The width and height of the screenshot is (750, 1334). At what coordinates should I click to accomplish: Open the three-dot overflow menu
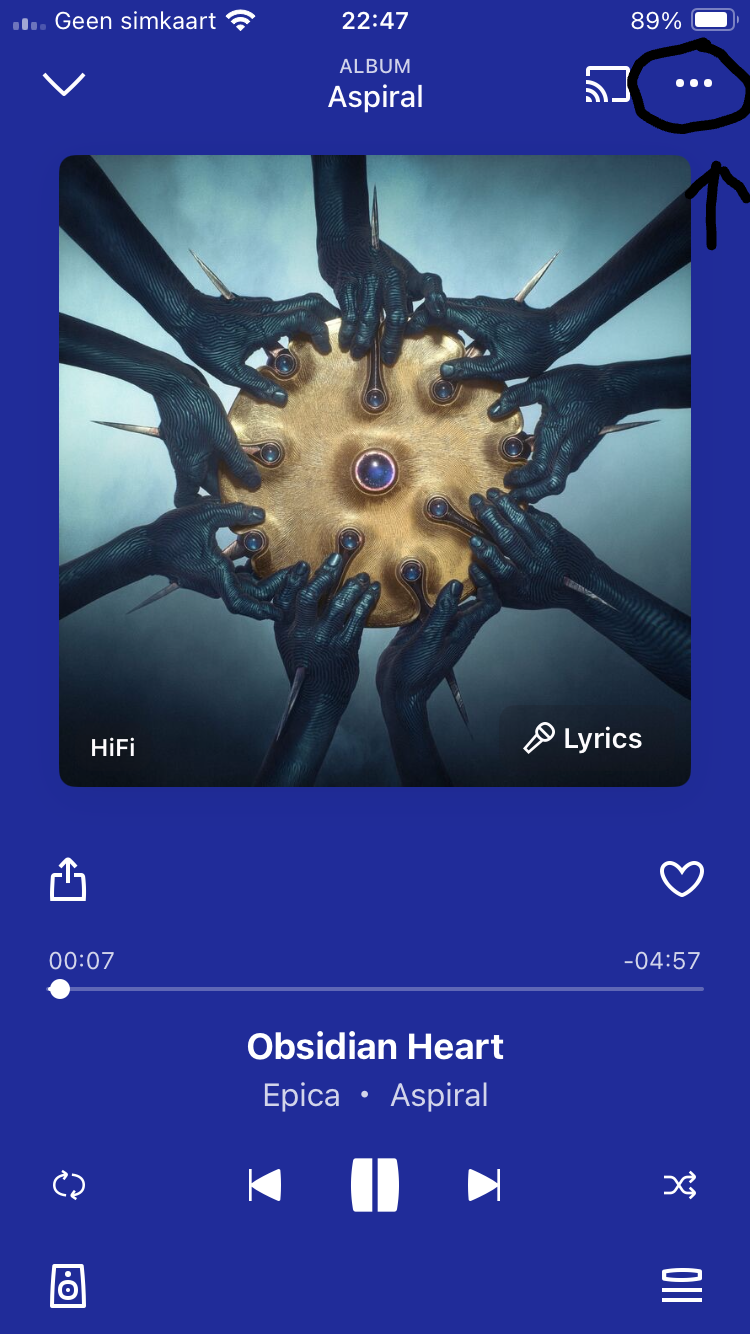[693, 84]
